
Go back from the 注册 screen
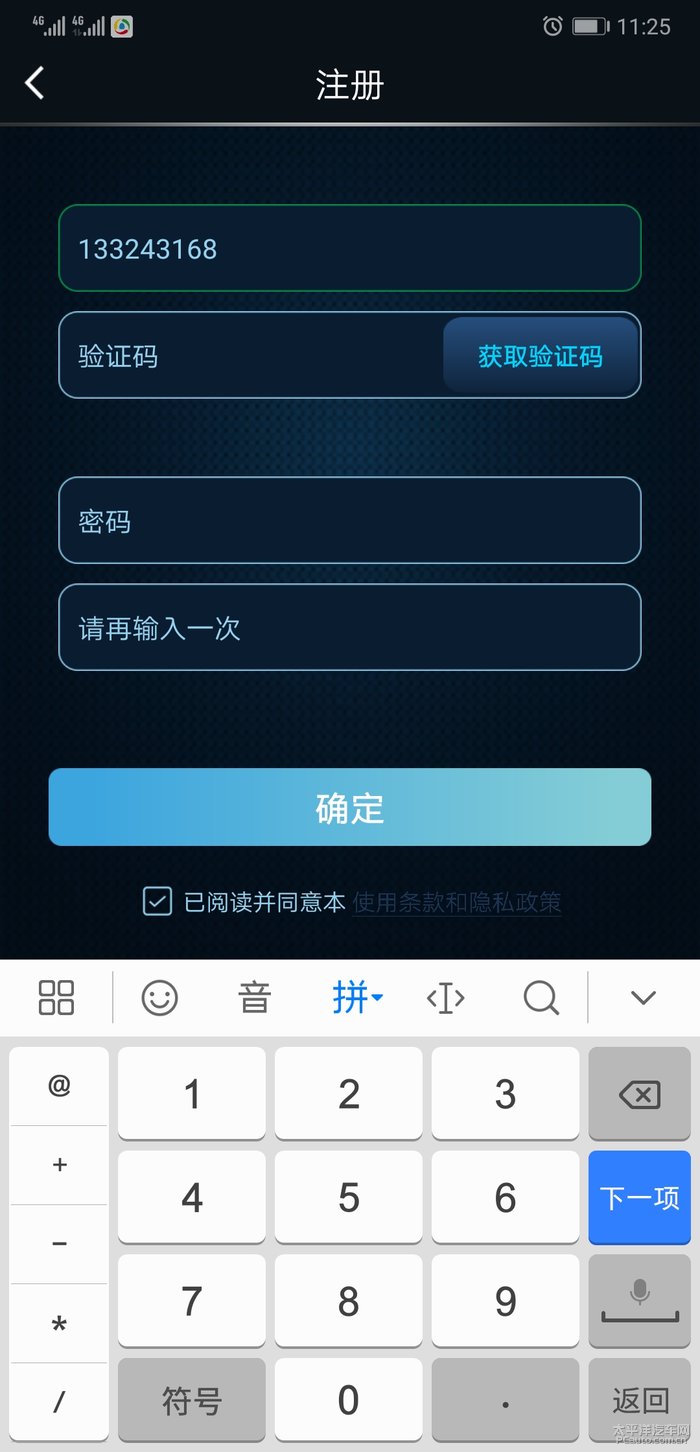tap(35, 84)
